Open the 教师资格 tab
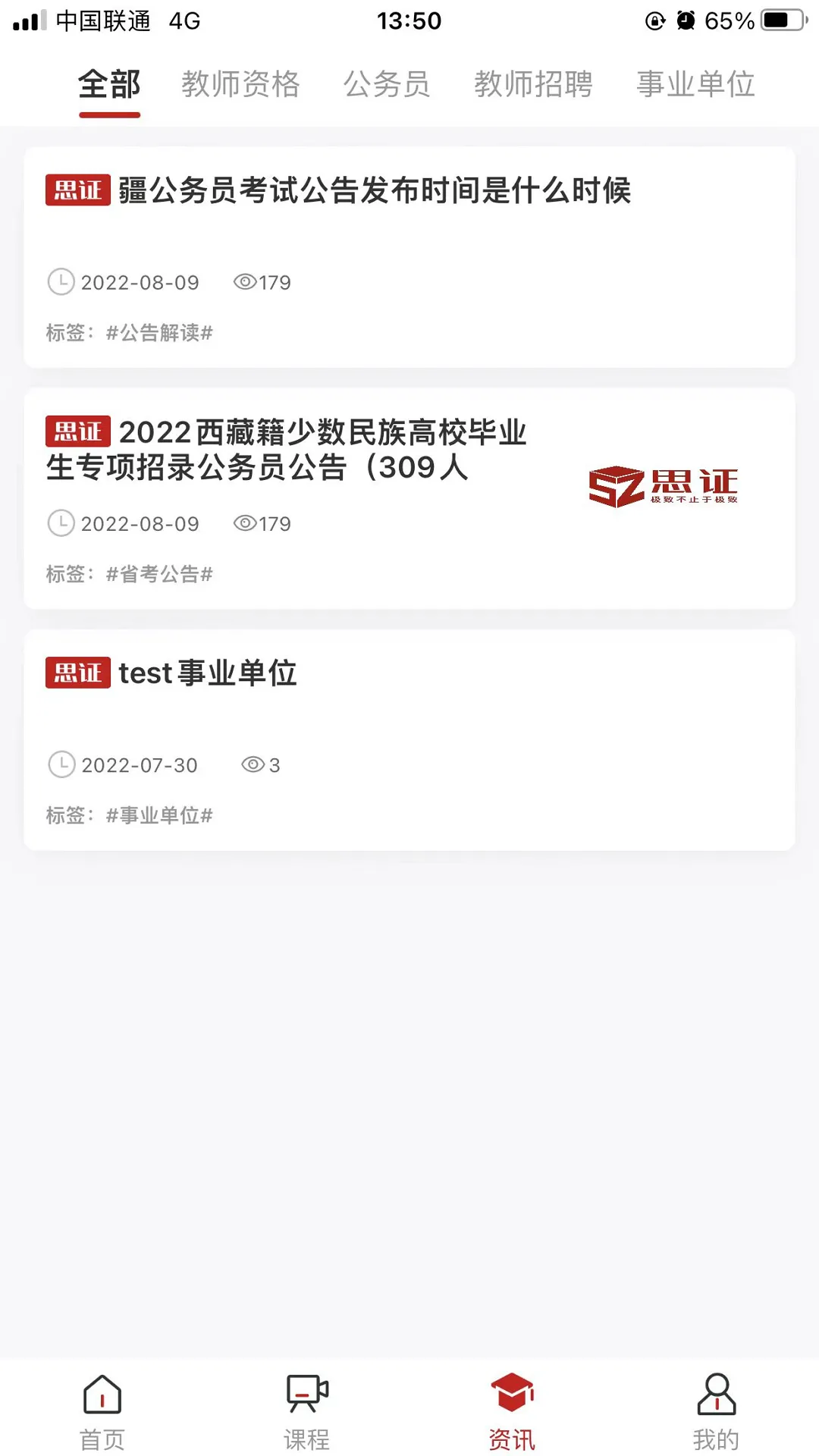Image resolution: width=819 pixels, height=1456 pixels. [241, 84]
